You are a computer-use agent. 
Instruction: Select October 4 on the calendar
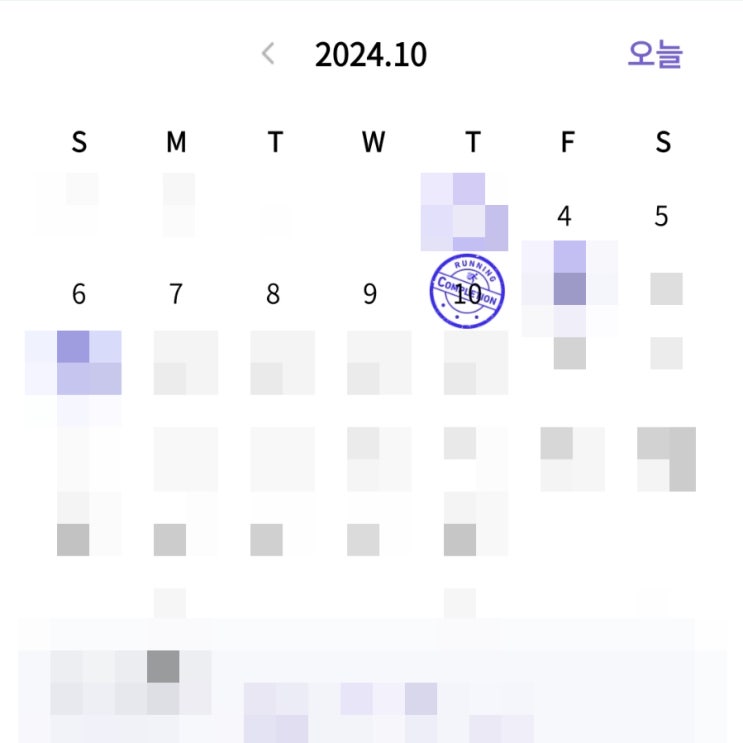(565, 216)
